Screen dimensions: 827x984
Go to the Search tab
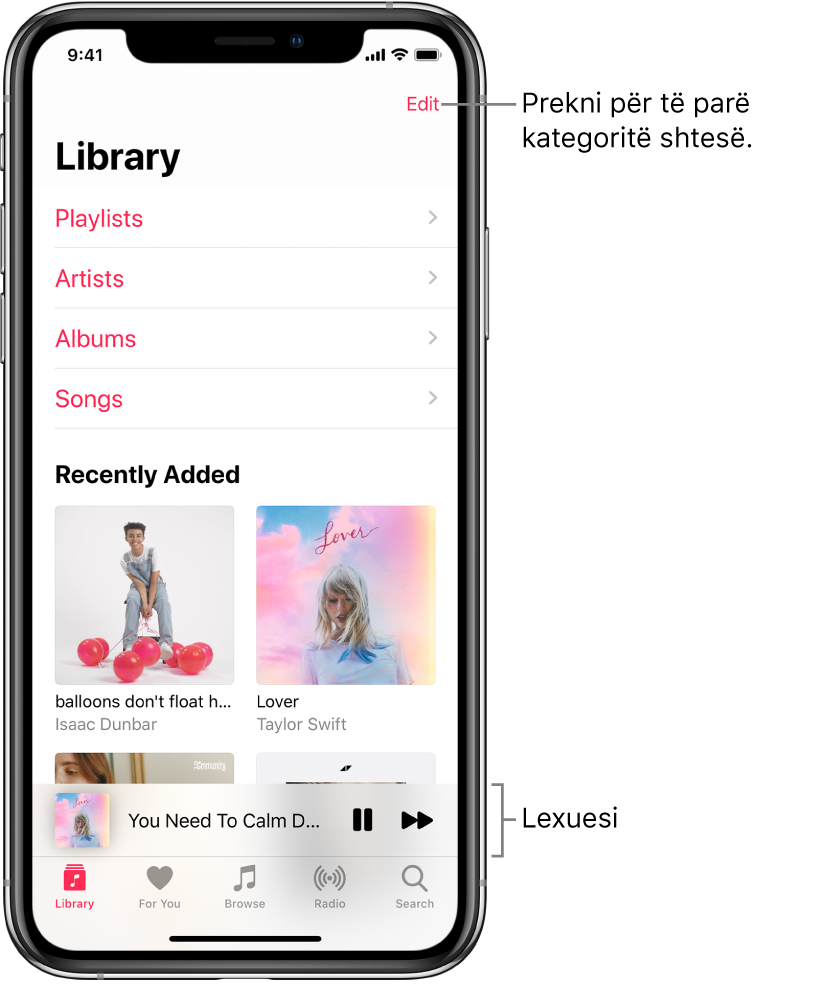(414, 887)
